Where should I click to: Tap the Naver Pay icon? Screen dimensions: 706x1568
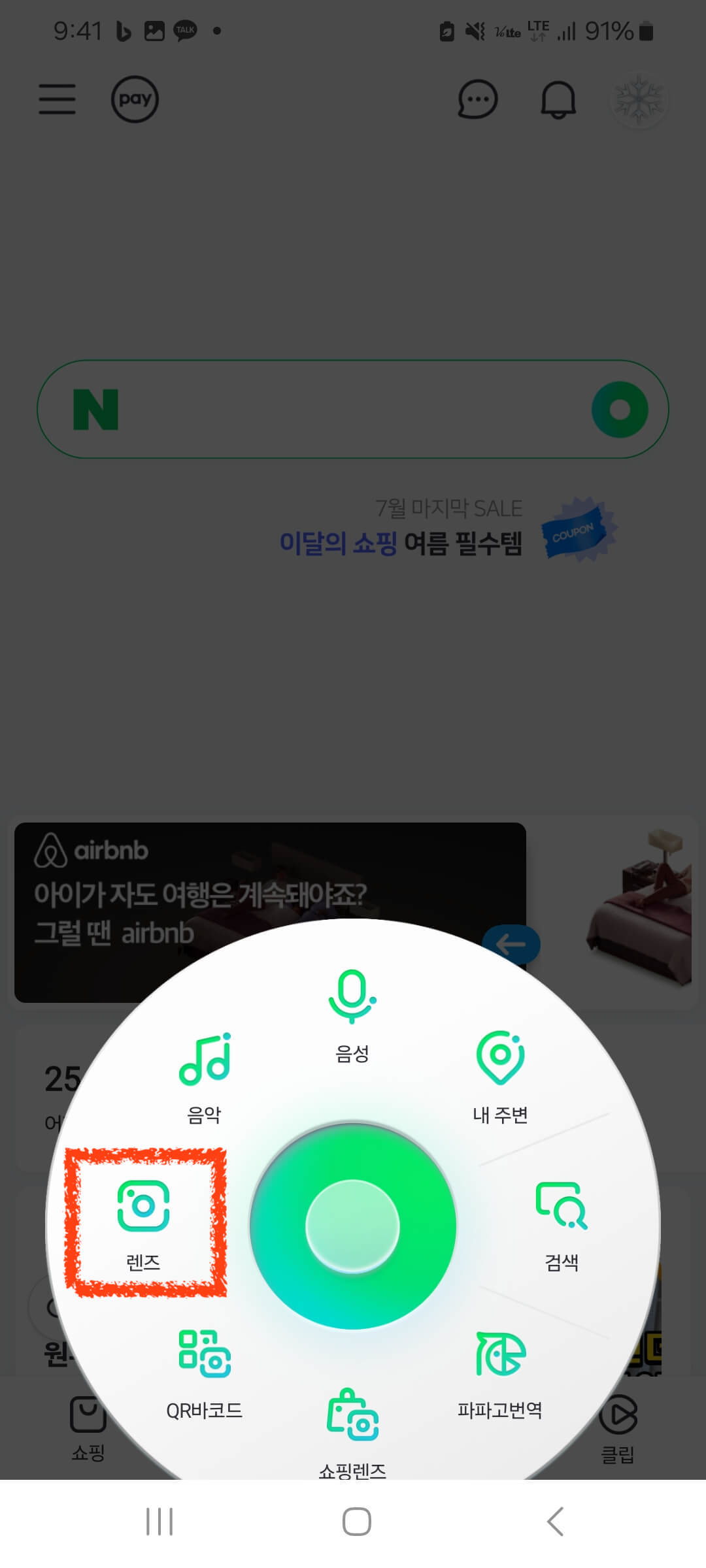pos(134,99)
